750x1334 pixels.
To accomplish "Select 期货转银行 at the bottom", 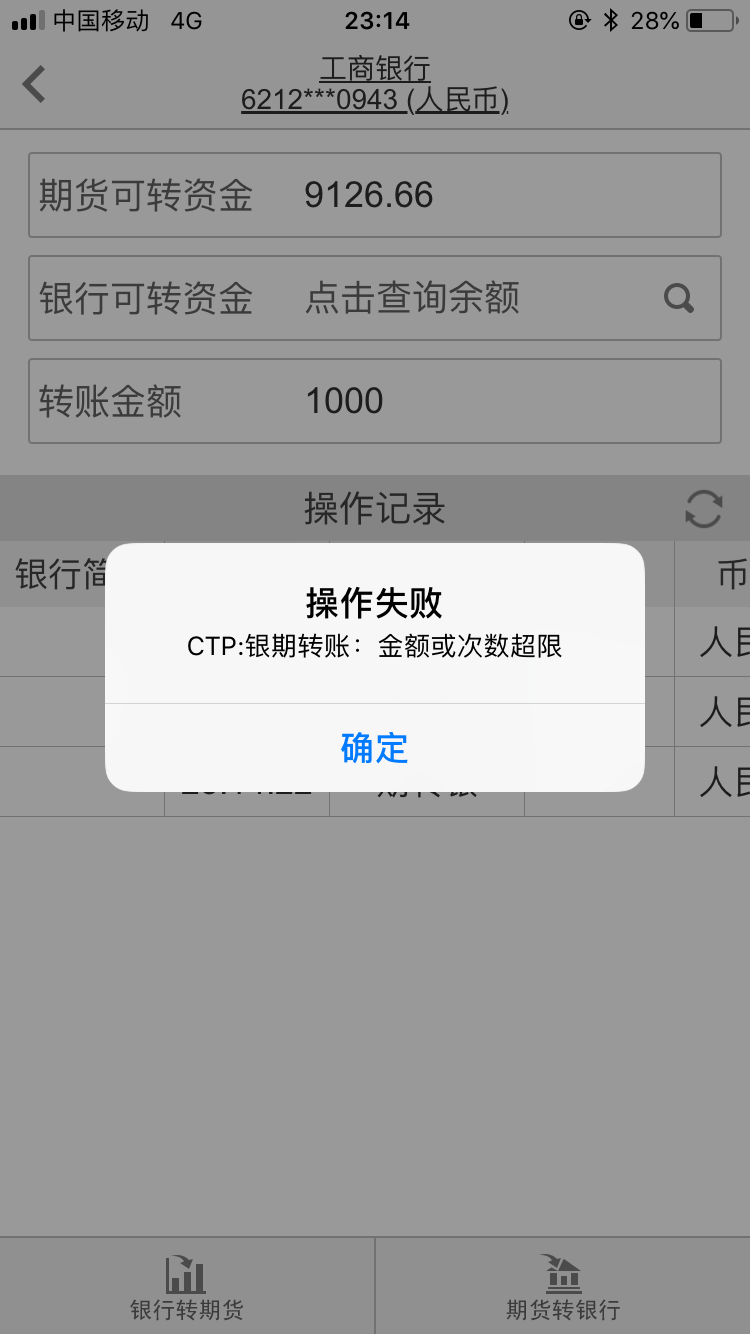I will tap(563, 1287).
